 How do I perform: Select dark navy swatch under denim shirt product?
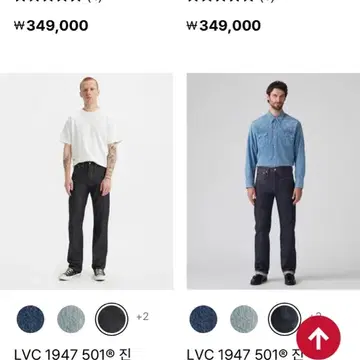285,319
